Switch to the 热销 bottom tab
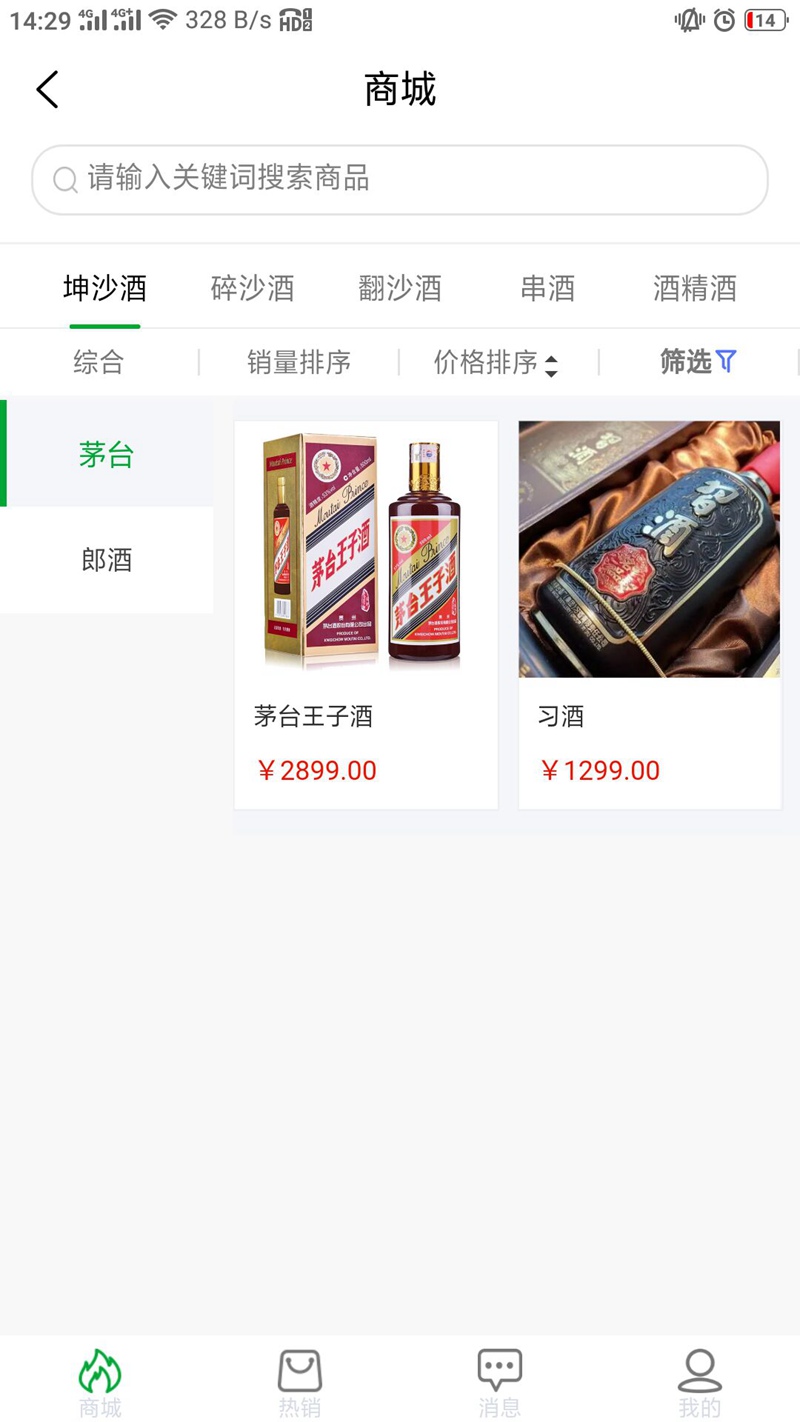The width and height of the screenshot is (800, 1422). click(x=300, y=1381)
